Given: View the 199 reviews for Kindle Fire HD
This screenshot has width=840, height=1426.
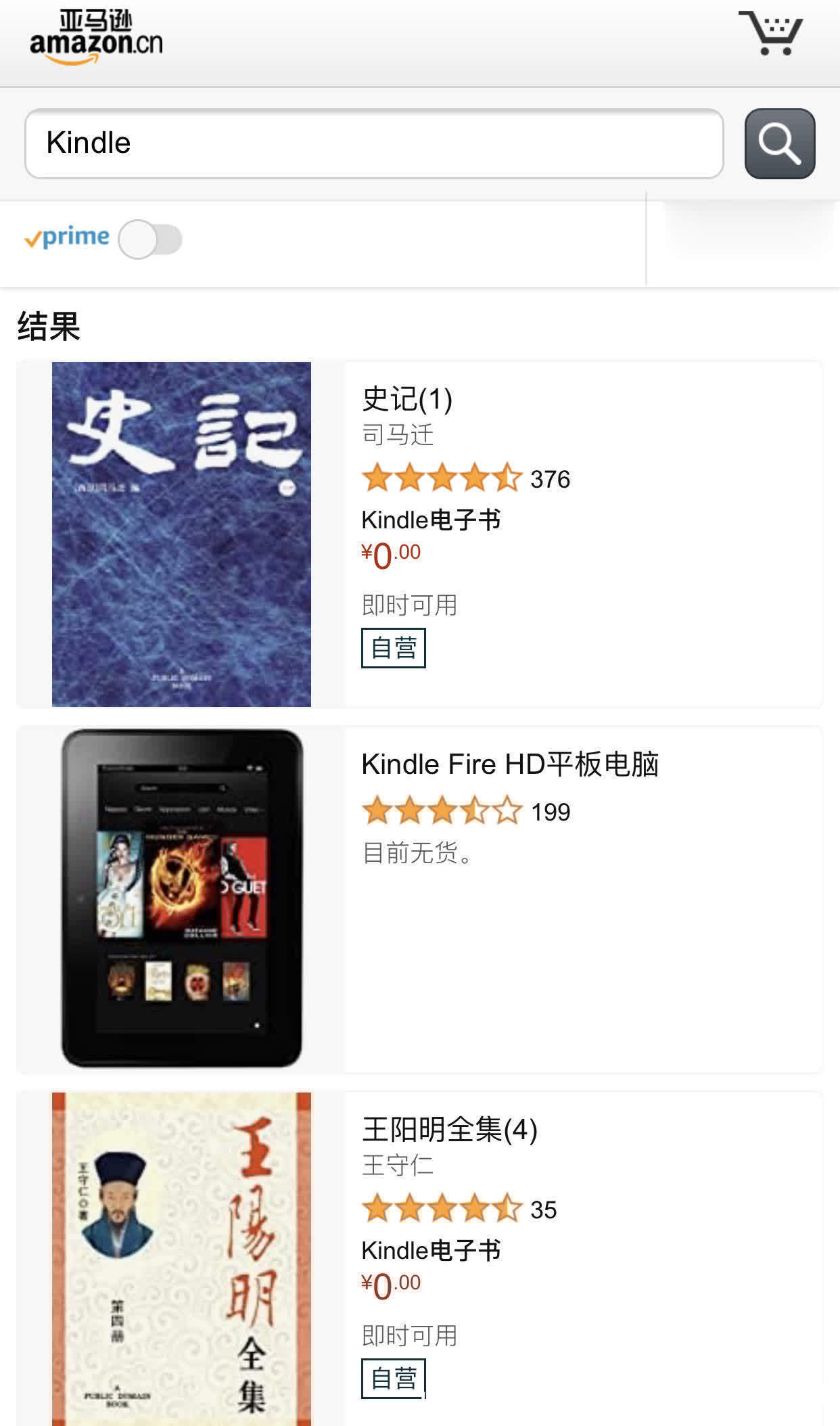Looking at the screenshot, I should pos(551,812).
